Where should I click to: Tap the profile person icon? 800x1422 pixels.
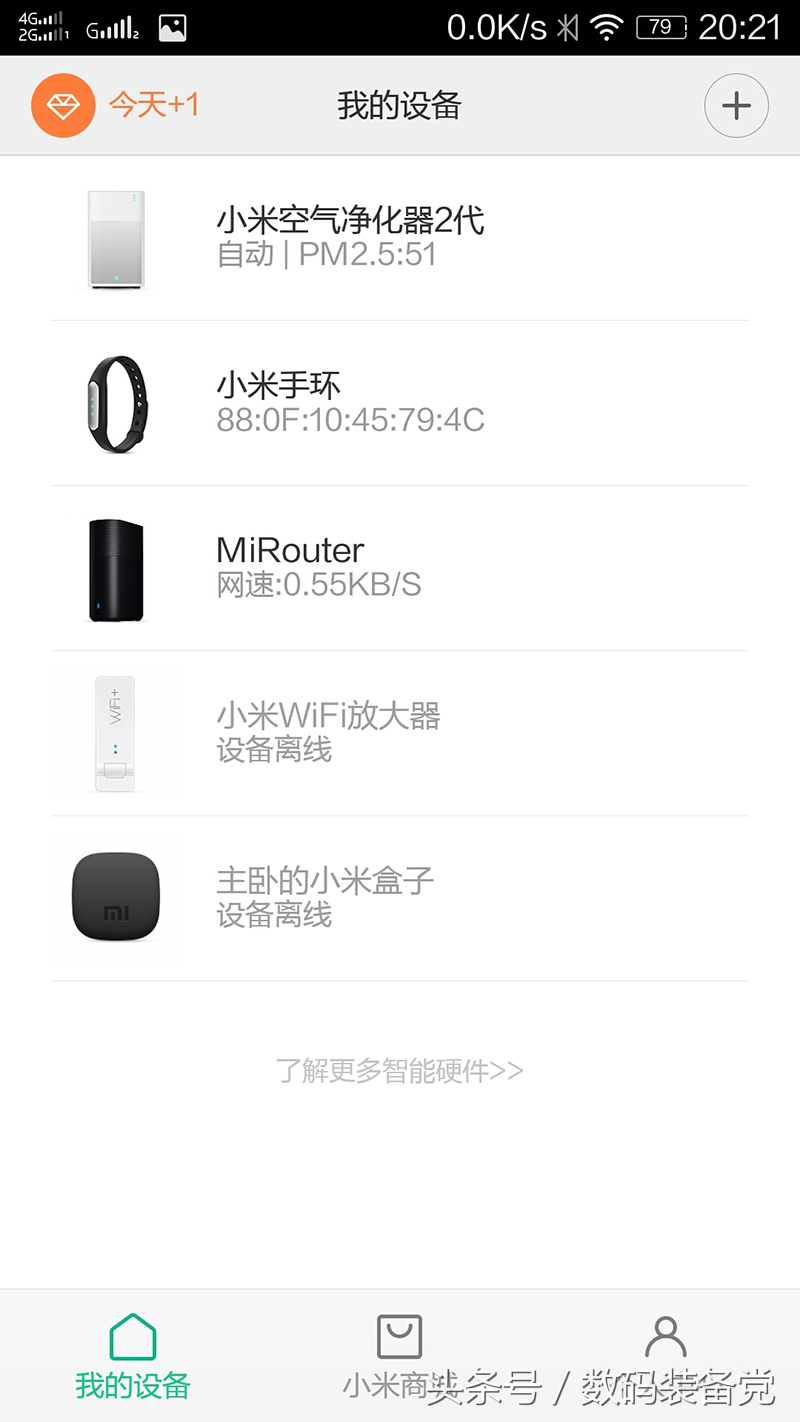point(665,1335)
